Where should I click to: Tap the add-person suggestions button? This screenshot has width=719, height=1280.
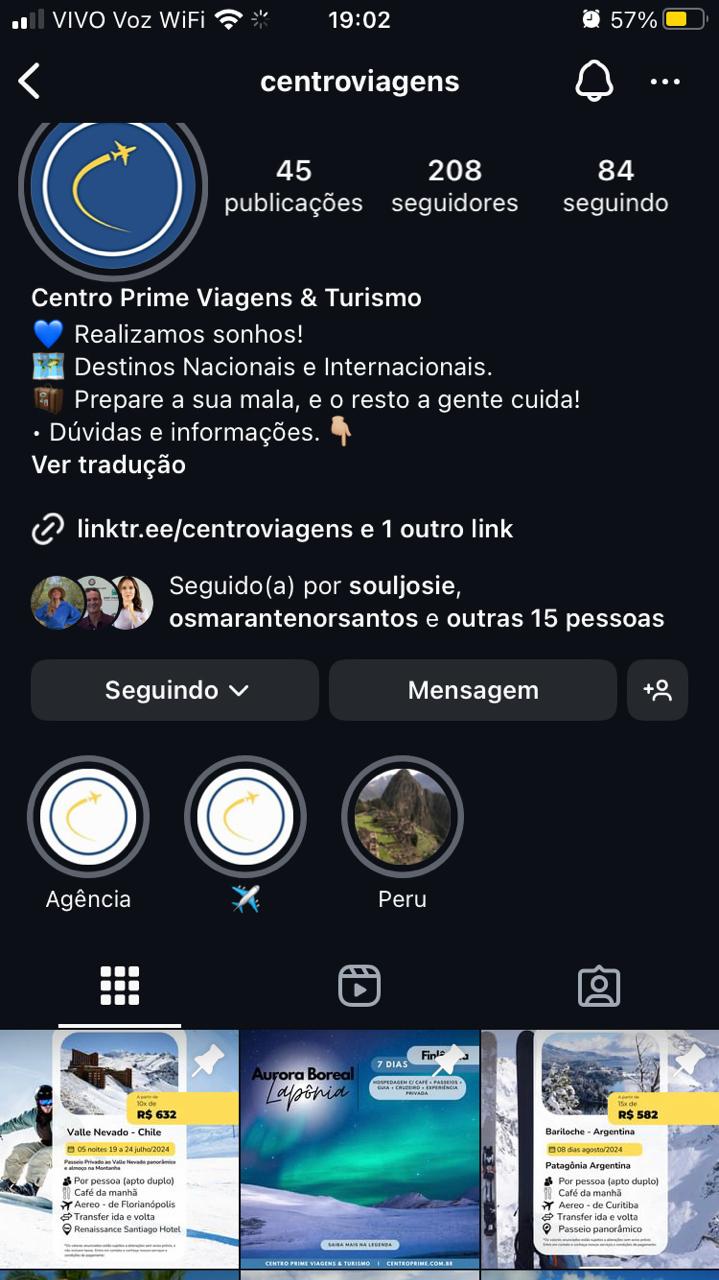pyautogui.click(x=657, y=690)
